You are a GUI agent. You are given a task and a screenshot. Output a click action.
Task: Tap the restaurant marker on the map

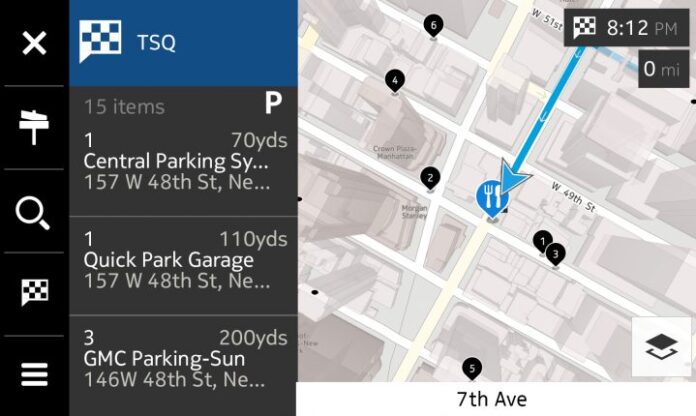point(490,197)
